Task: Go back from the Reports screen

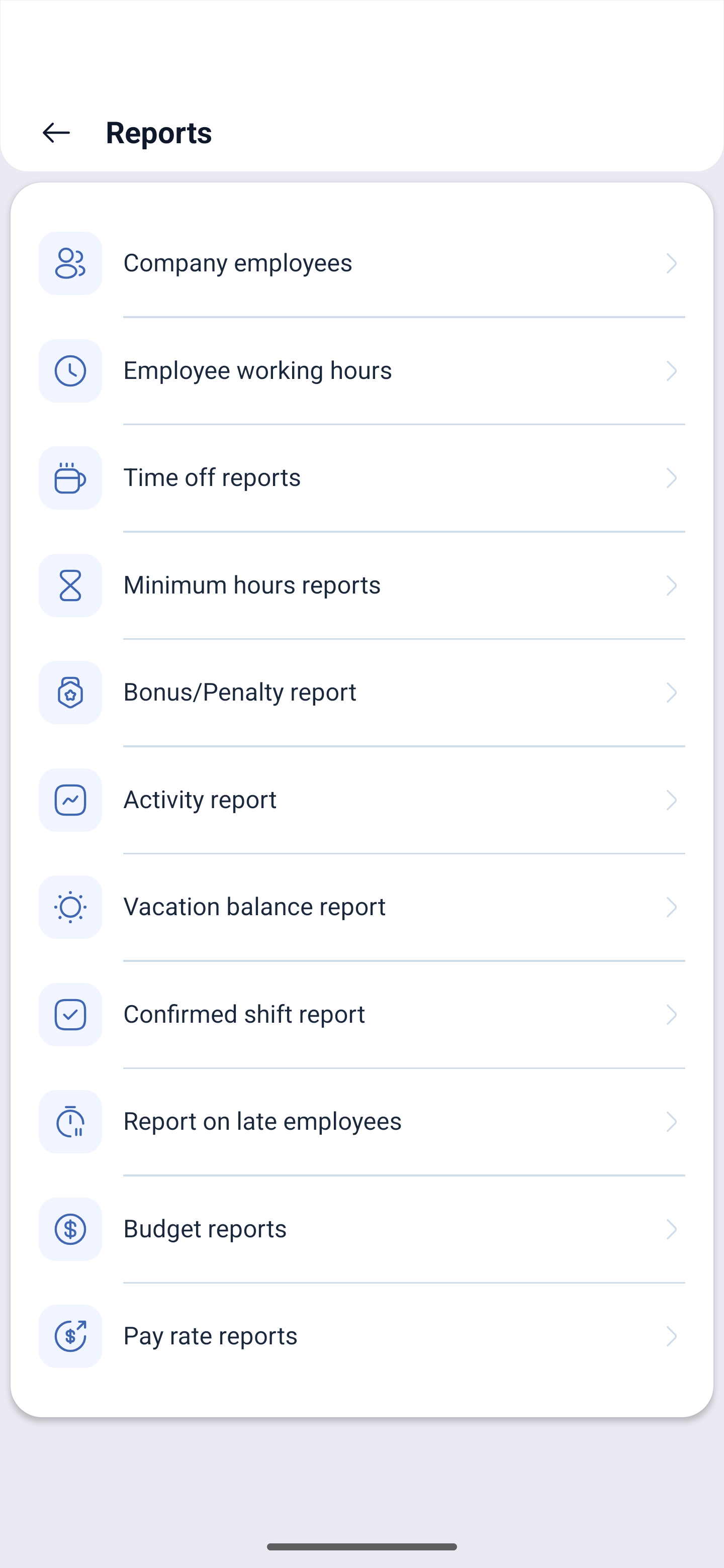Action: pos(56,133)
